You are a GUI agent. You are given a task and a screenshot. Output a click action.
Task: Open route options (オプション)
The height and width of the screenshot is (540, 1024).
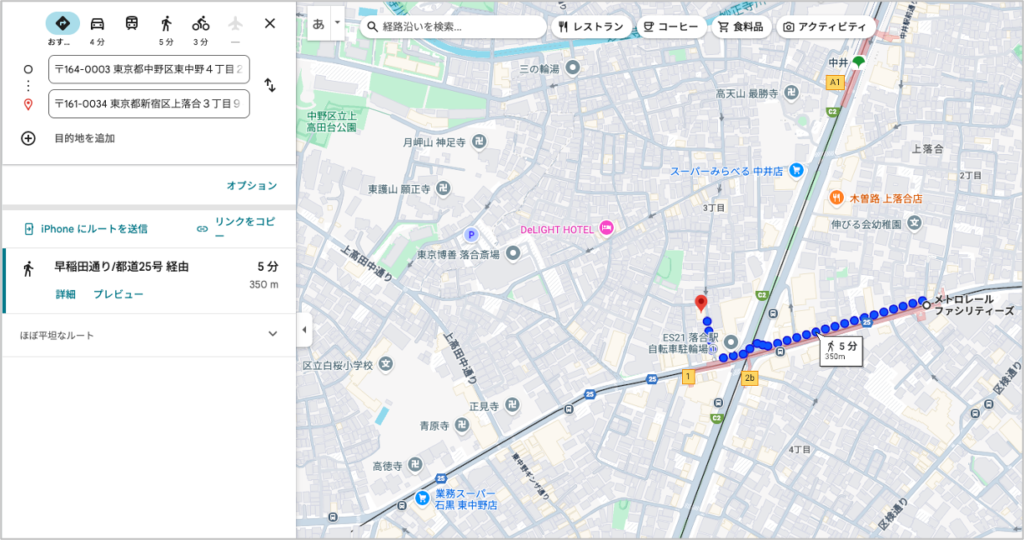(x=251, y=186)
